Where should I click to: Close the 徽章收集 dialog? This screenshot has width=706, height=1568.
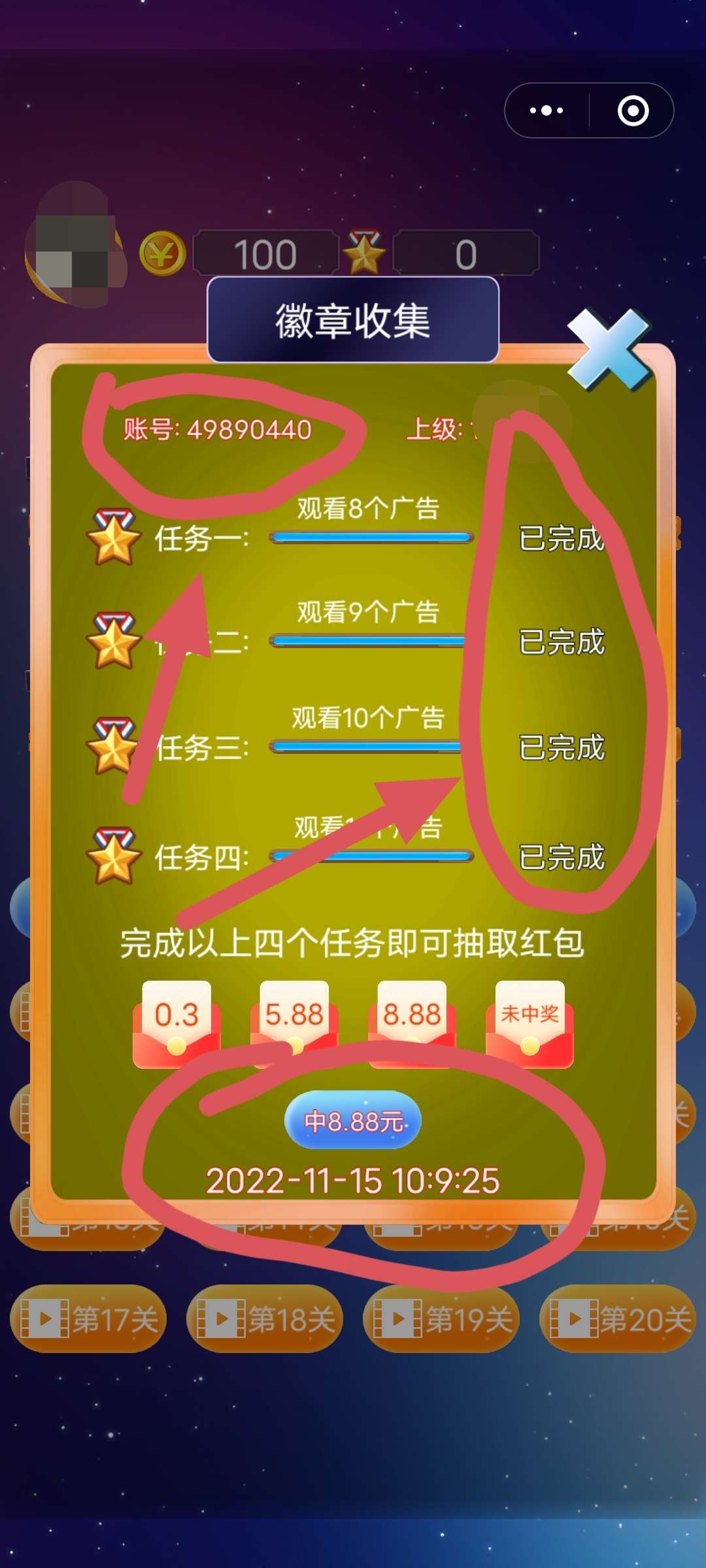point(608,350)
